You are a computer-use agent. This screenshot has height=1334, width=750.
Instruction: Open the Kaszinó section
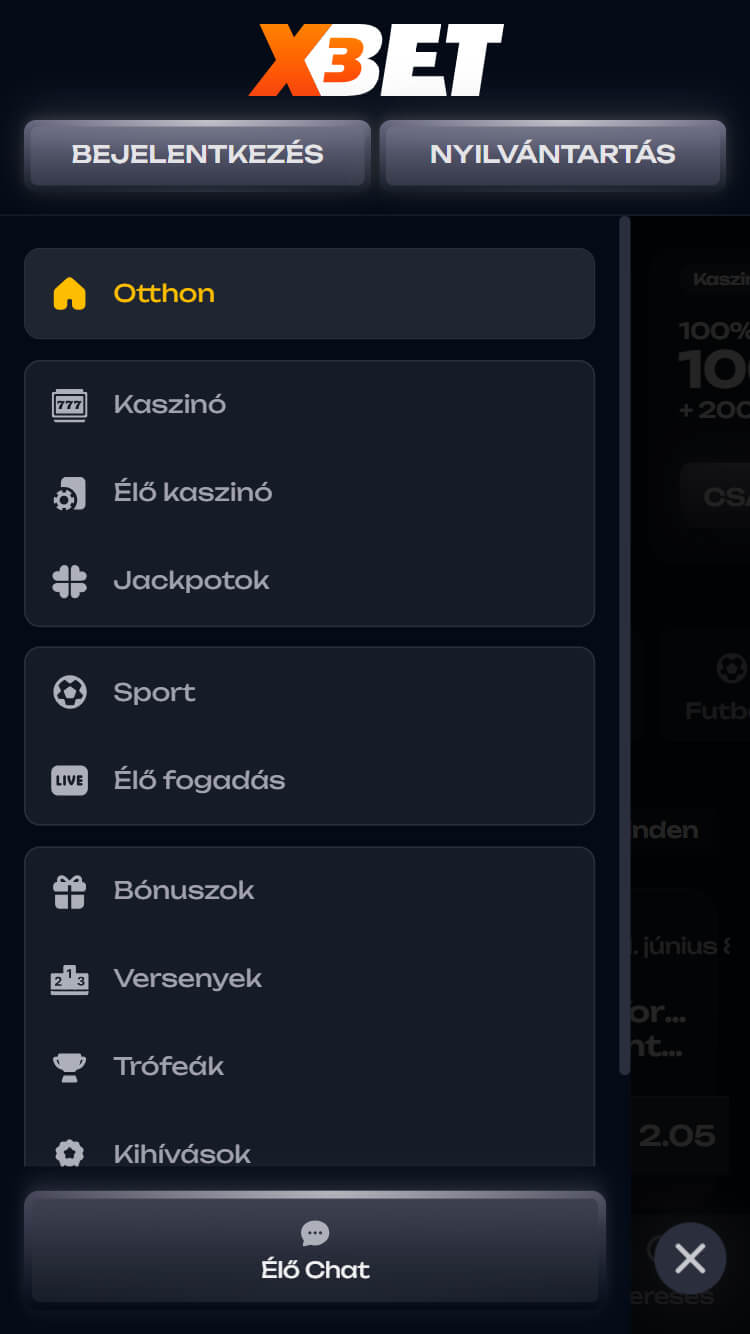[309, 405]
